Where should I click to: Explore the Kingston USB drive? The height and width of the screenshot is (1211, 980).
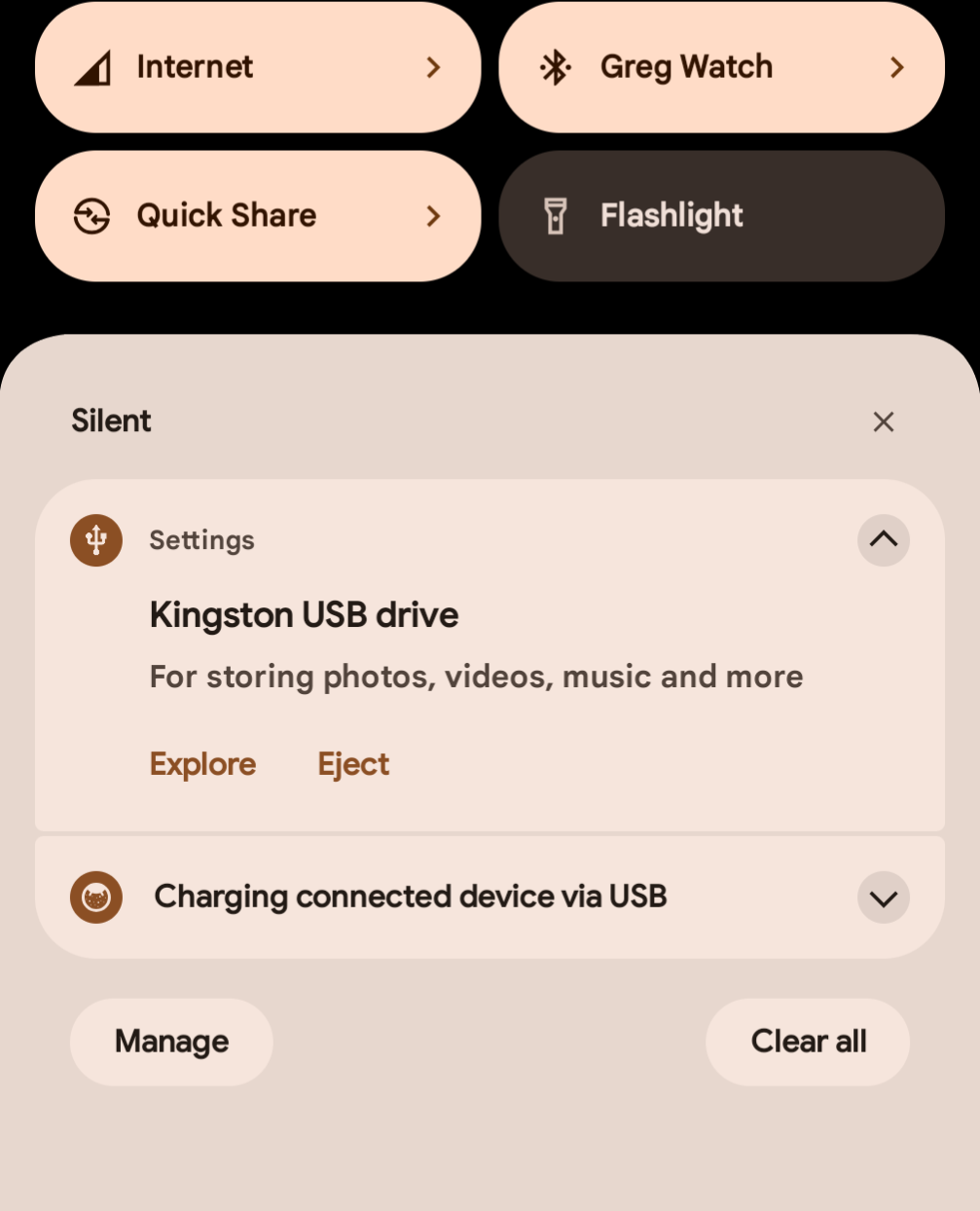pyautogui.click(x=202, y=764)
